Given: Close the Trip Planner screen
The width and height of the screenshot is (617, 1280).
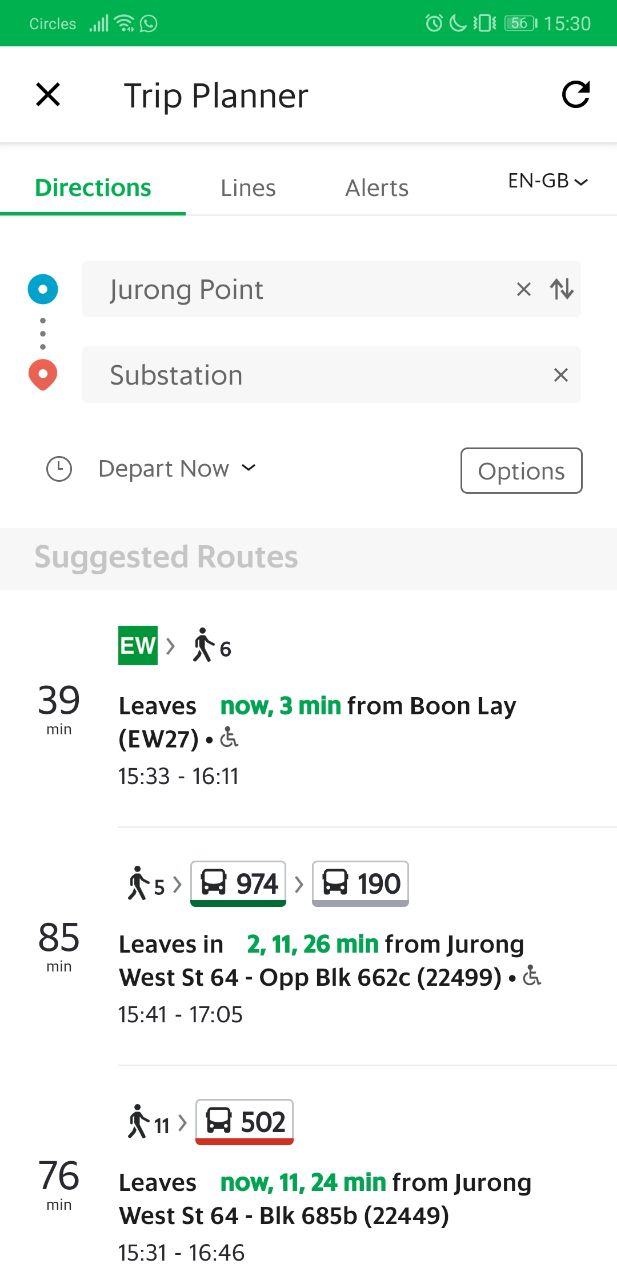Looking at the screenshot, I should pyautogui.click(x=48, y=95).
